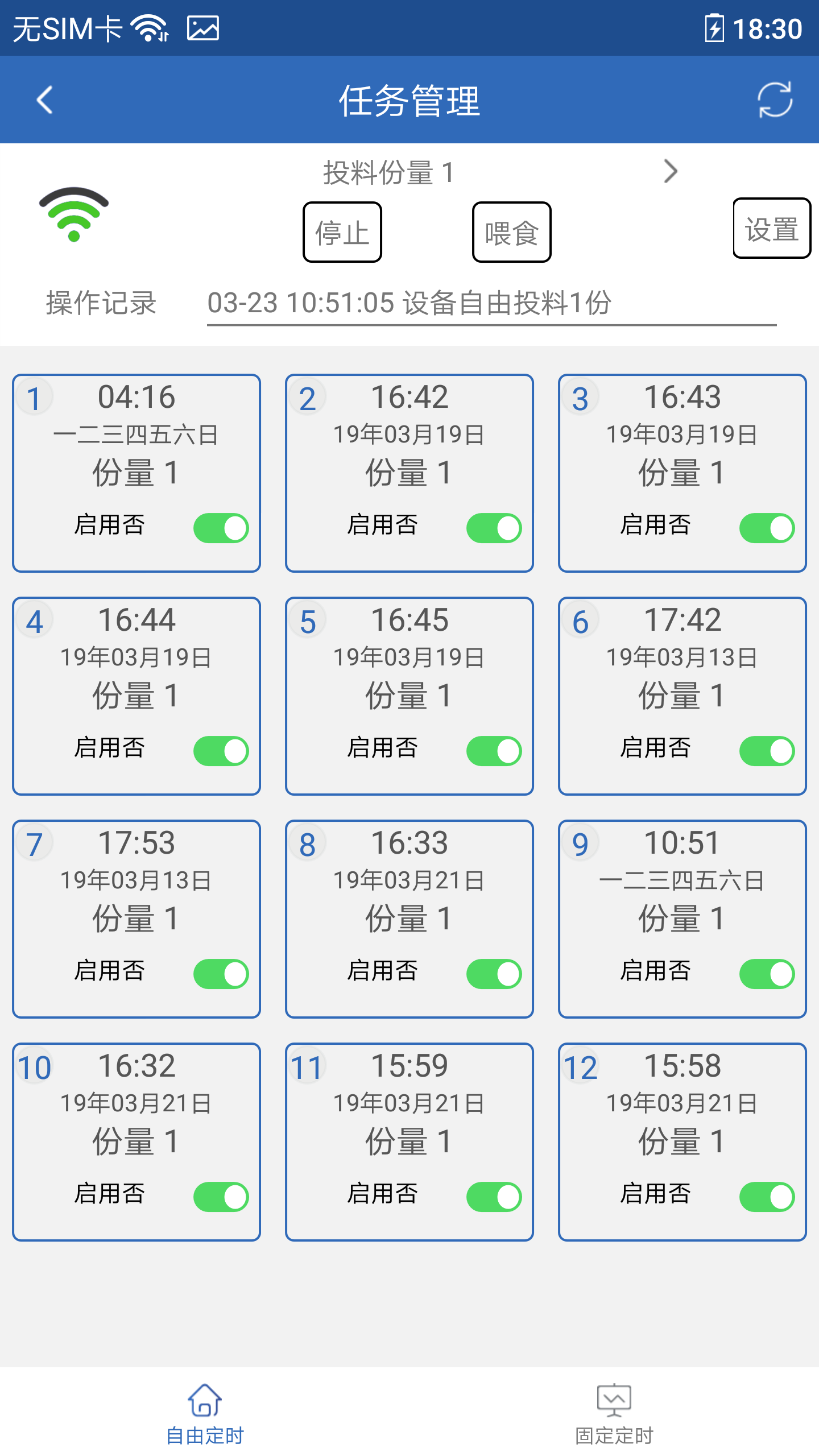Expand the 投料份量 1 chevron
Image resolution: width=819 pixels, height=1456 pixels.
point(671,171)
